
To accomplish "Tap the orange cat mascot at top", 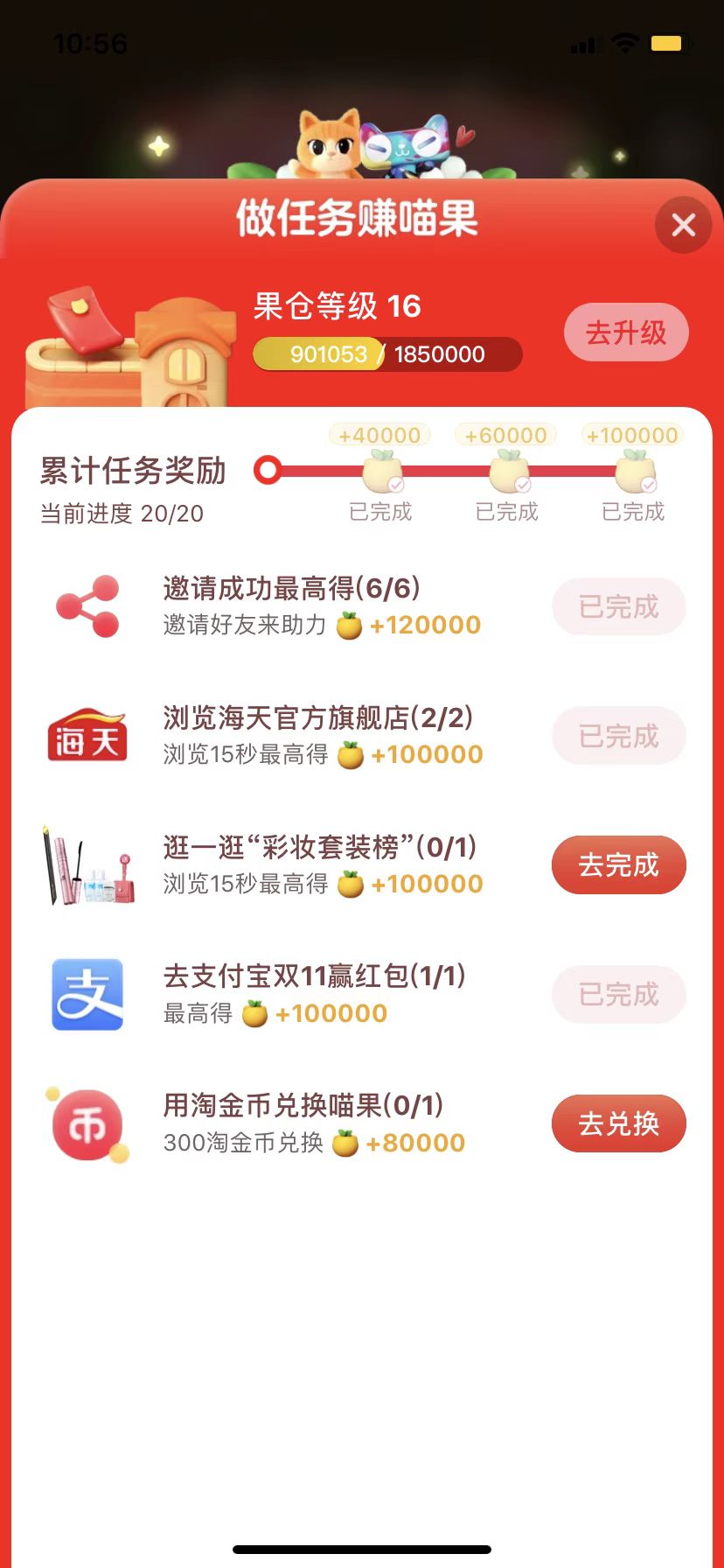I will pyautogui.click(x=328, y=140).
